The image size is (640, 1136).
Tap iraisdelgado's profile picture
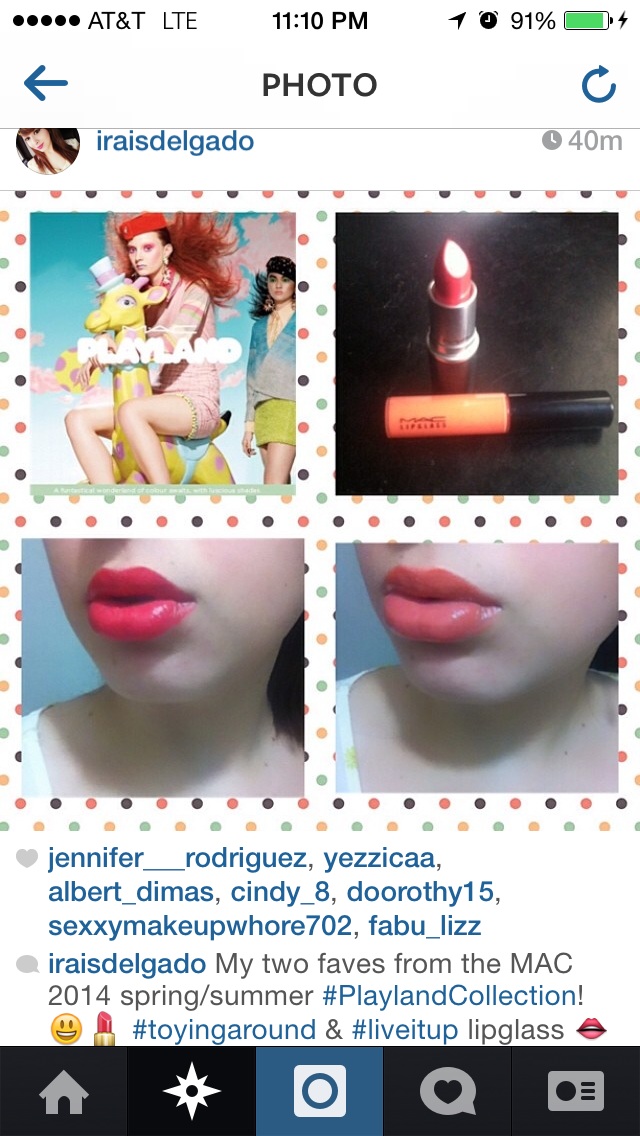click(48, 148)
